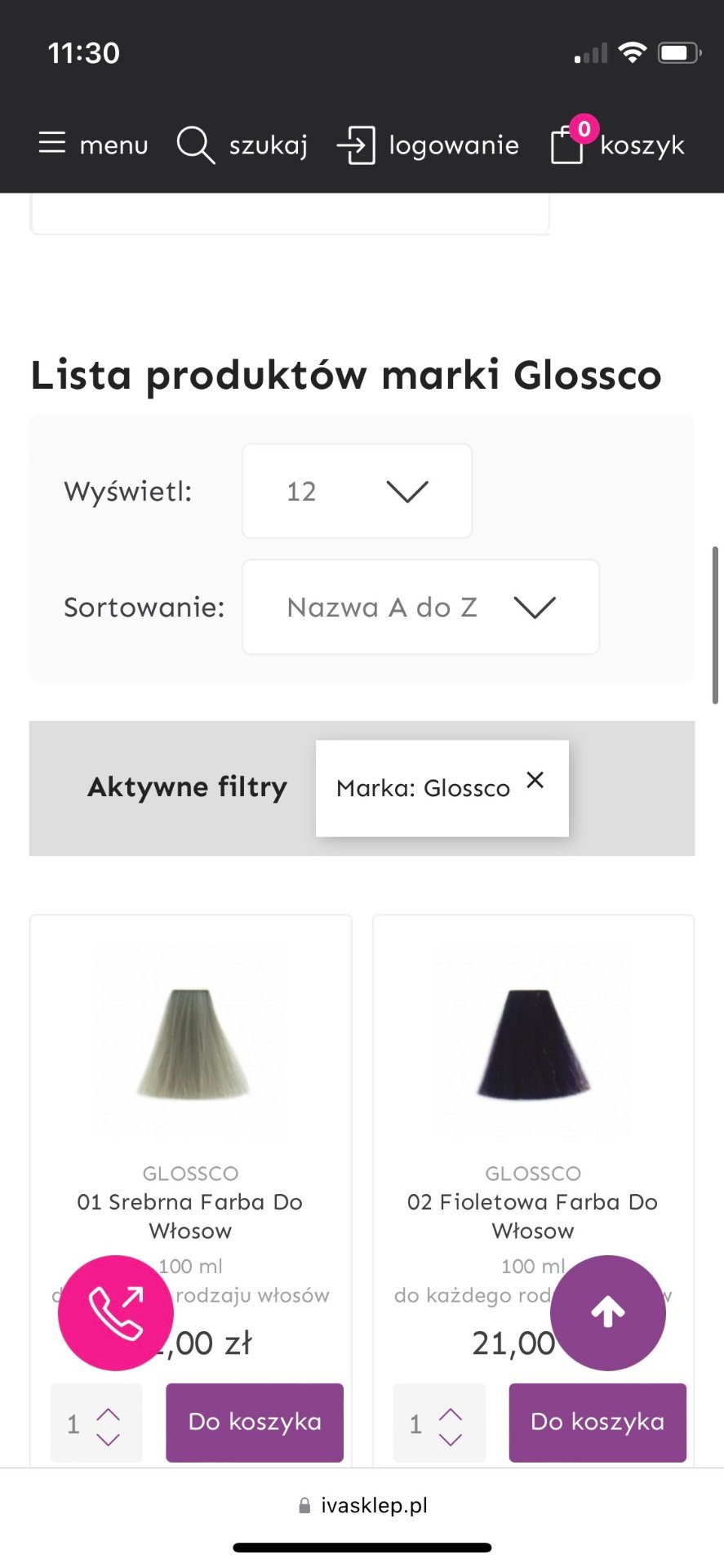Add 02 Fioletowa Farba to koszyk
The width and height of the screenshot is (724, 1568).
597,1422
